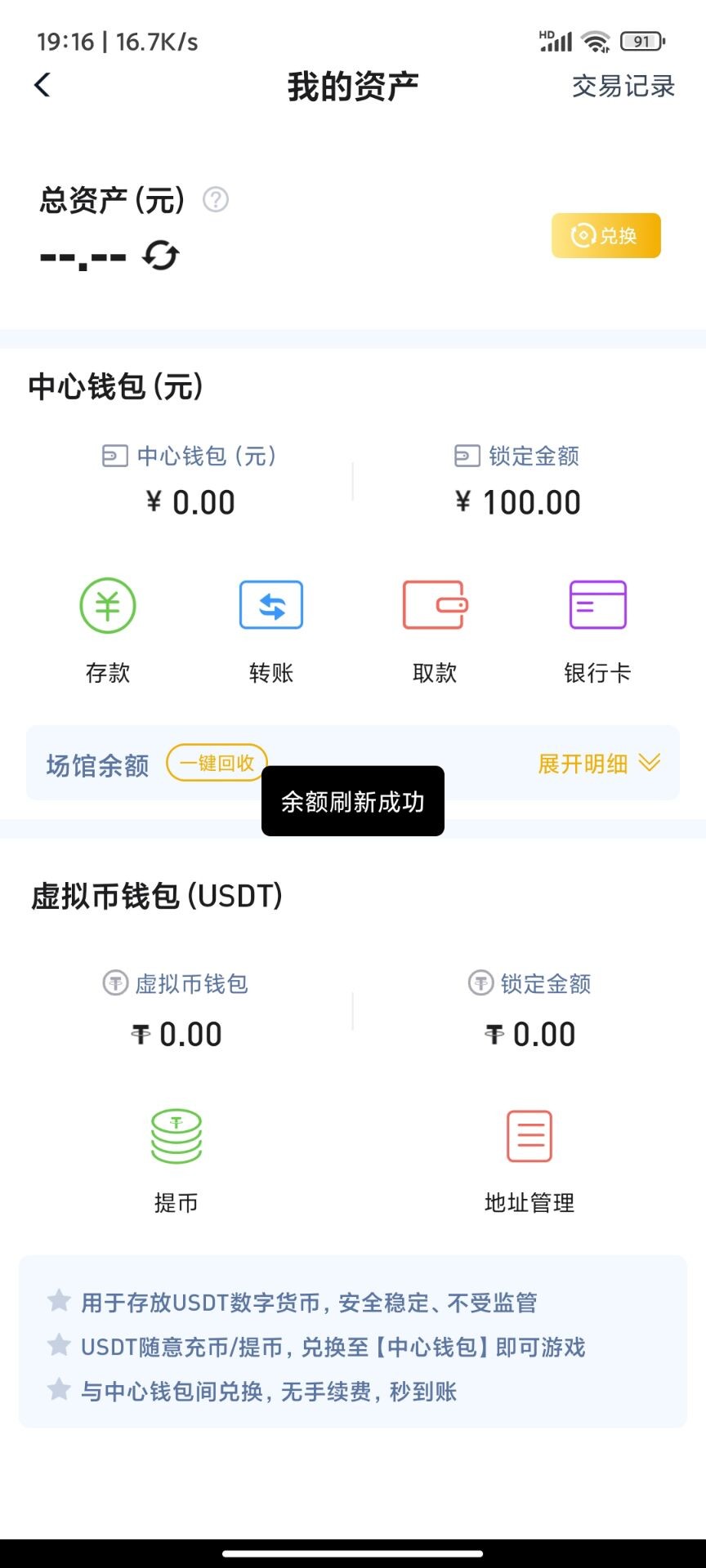The image size is (706, 1568).
Task: Refresh the total assets balance
Action: click(161, 256)
